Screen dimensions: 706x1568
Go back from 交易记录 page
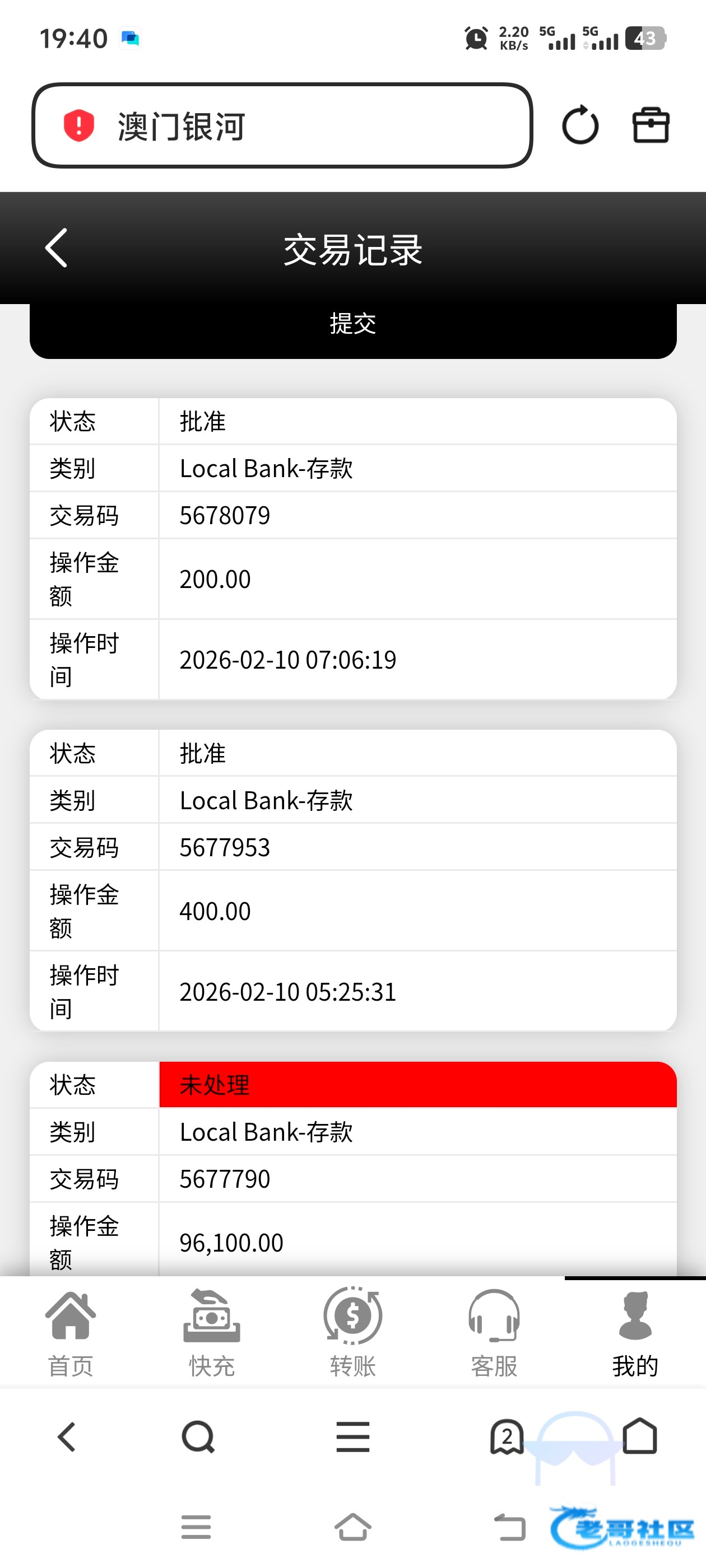click(x=57, y=248)
